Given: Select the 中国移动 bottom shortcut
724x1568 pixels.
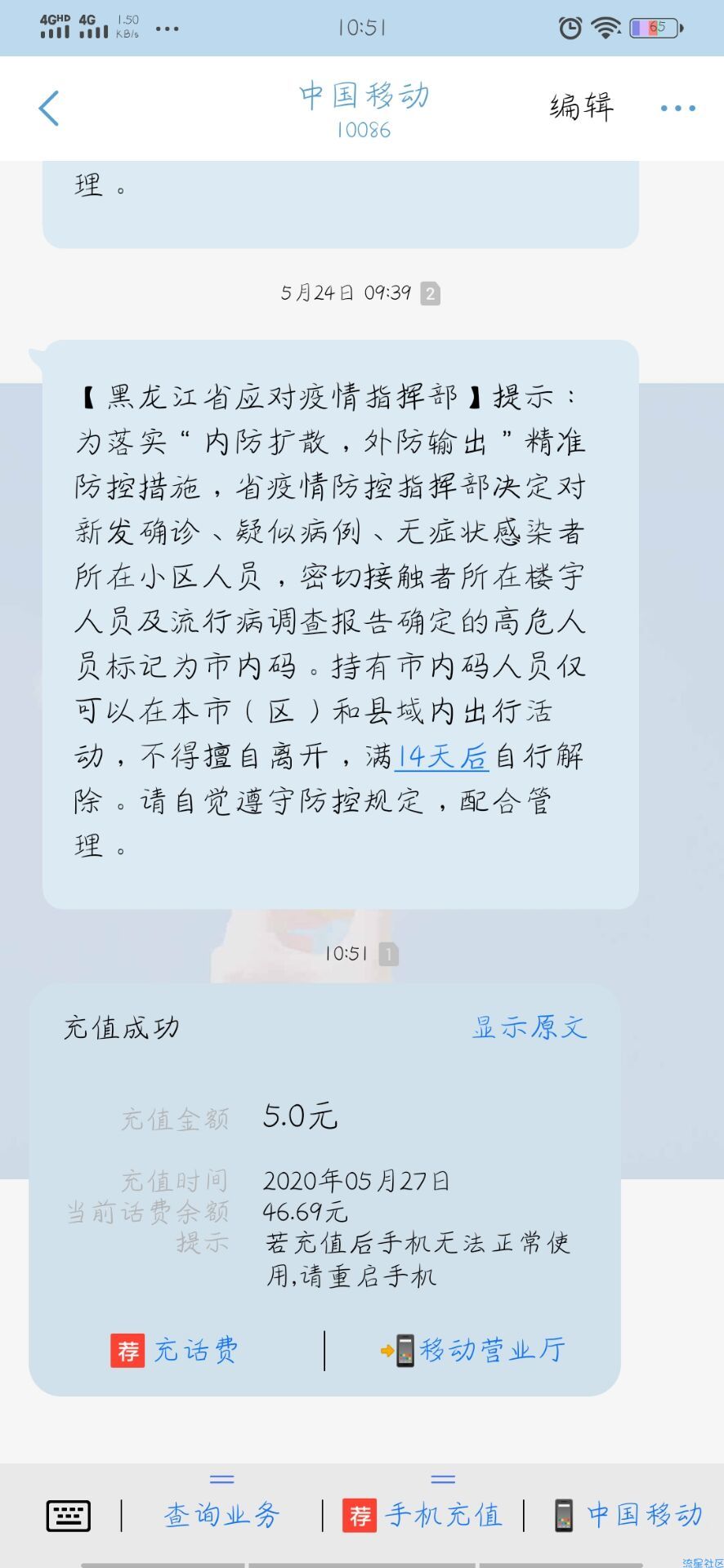Looking at the screenshot, I should point(628,1515).
